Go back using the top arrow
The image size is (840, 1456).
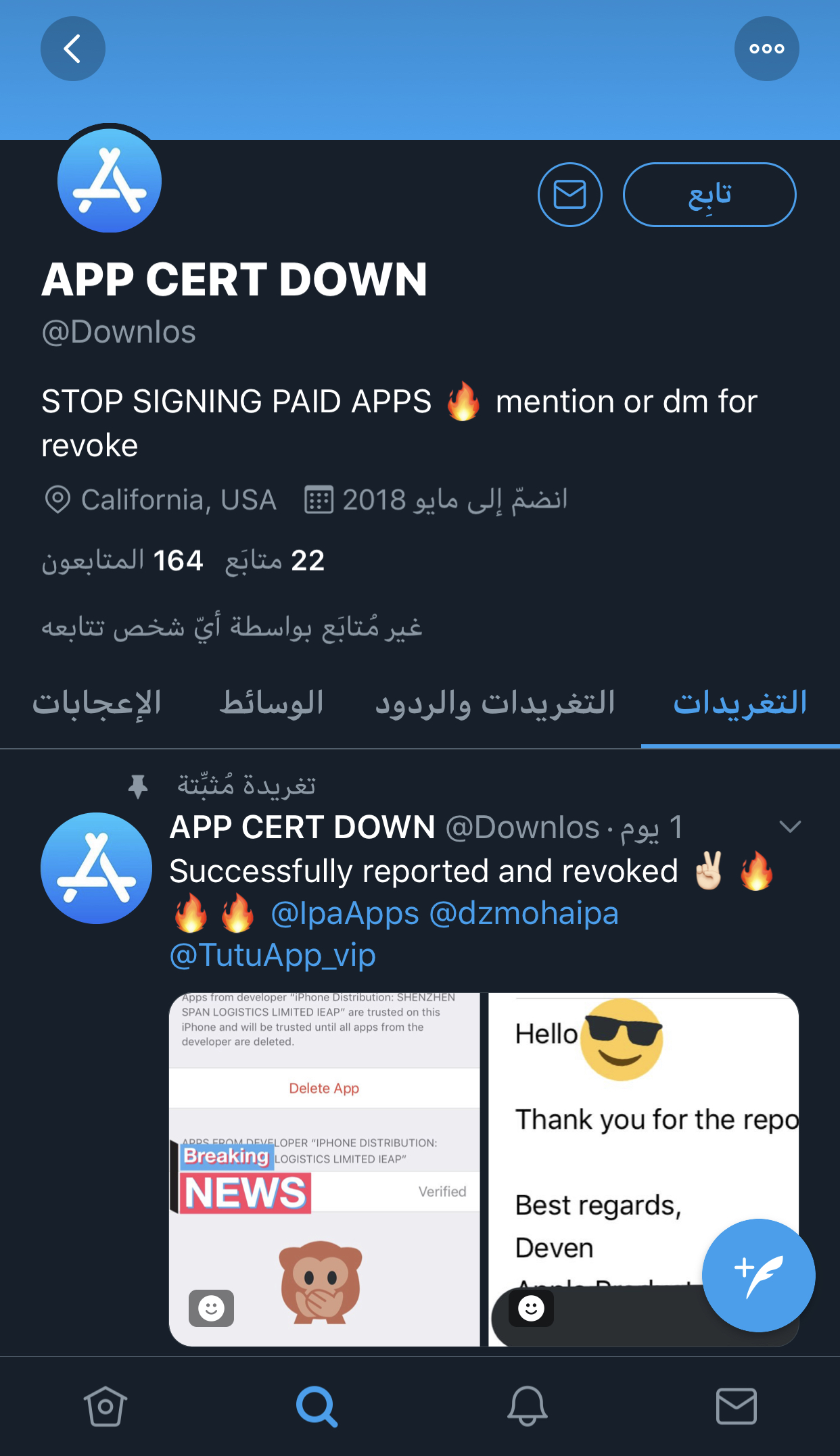click(72, 49)
